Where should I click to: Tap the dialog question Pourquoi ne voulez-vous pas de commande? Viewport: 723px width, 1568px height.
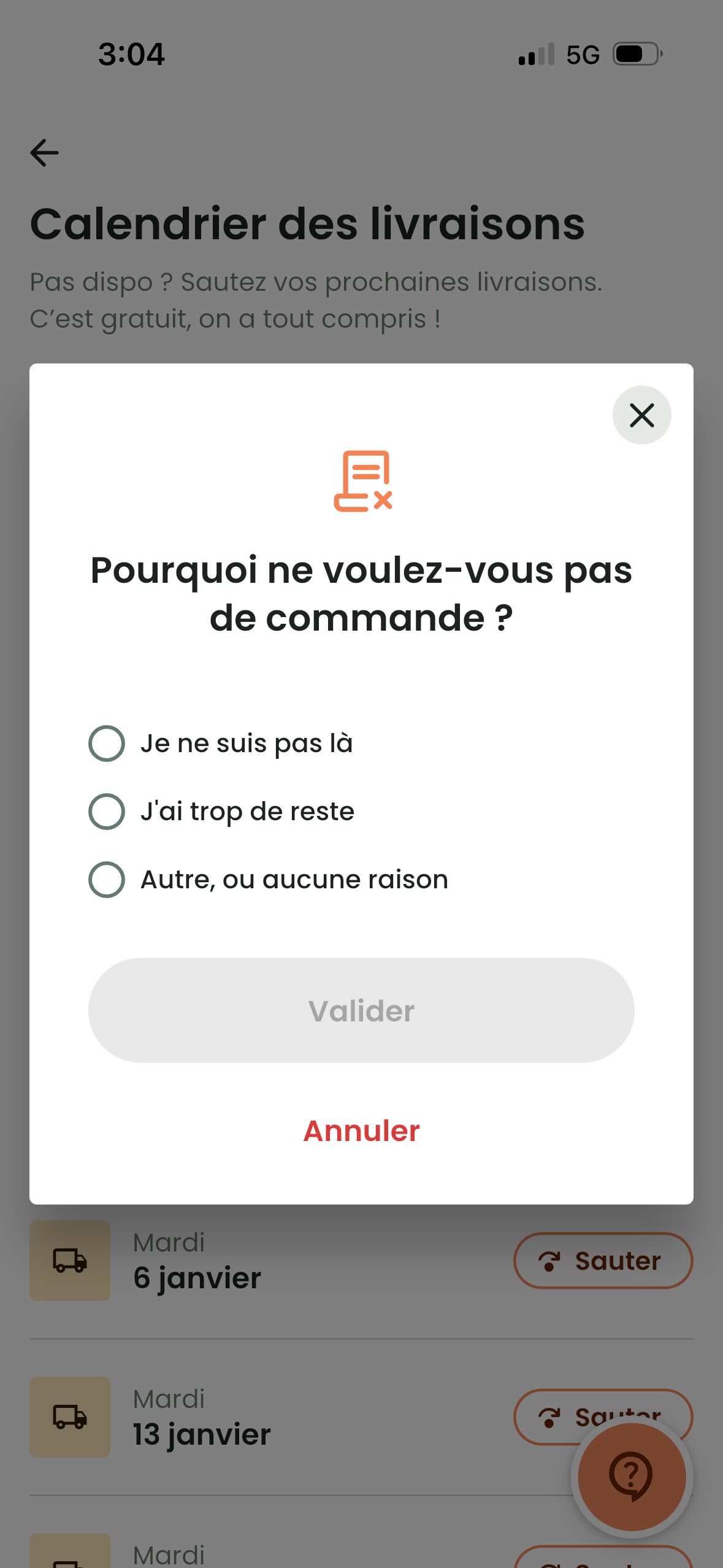(x=361, y=592)
